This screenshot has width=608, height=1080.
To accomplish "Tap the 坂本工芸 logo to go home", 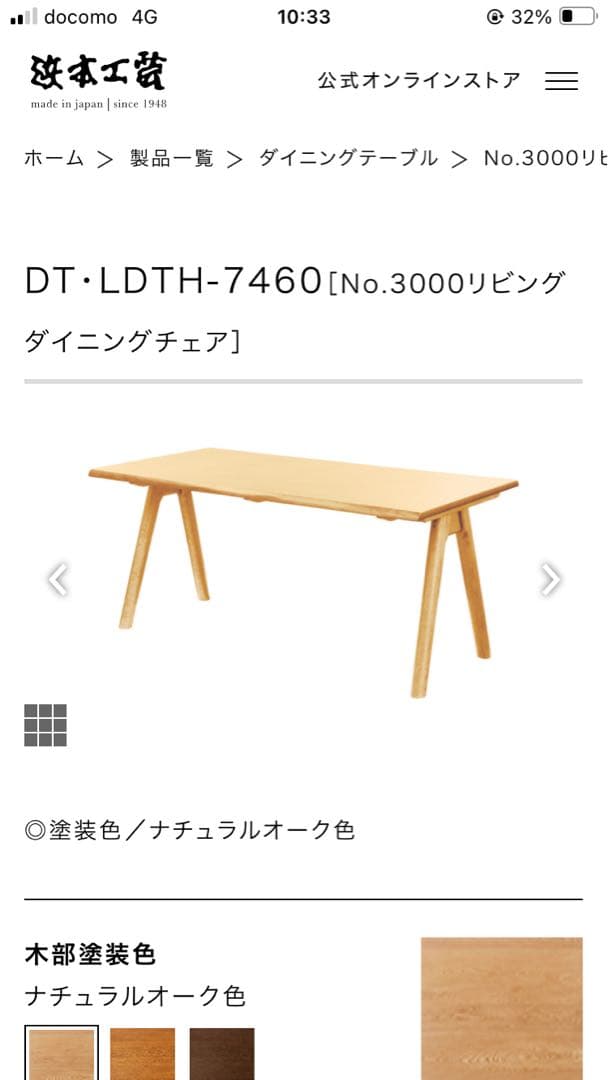I will pos(98,80).
